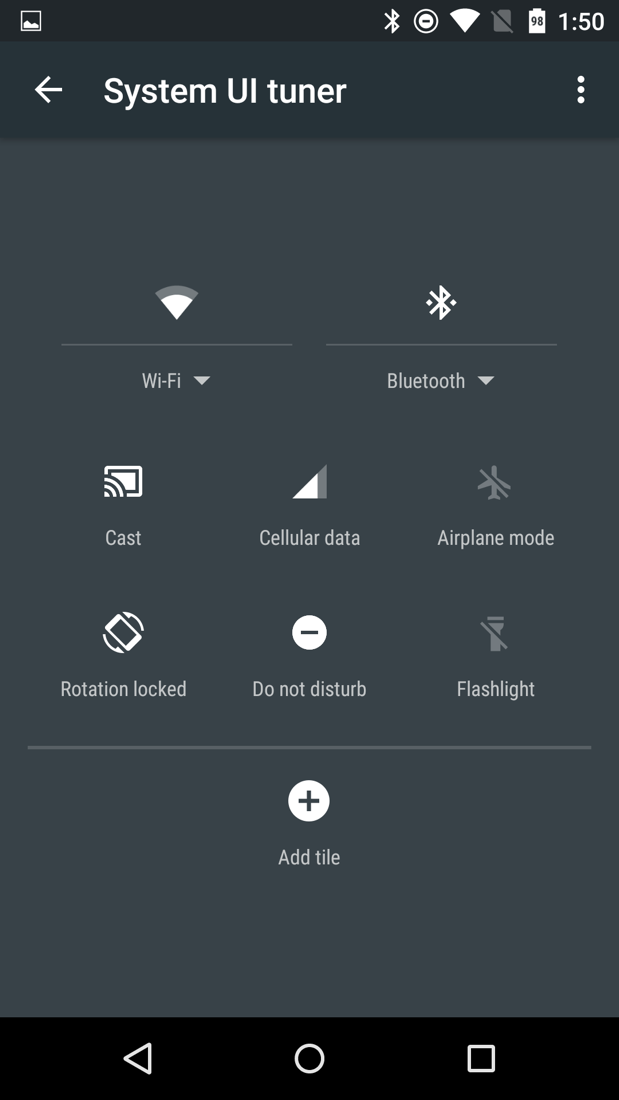The width and height of the screenshot is (619, 1100).
Task: Open the overflow menu
Action: (581, 90)
